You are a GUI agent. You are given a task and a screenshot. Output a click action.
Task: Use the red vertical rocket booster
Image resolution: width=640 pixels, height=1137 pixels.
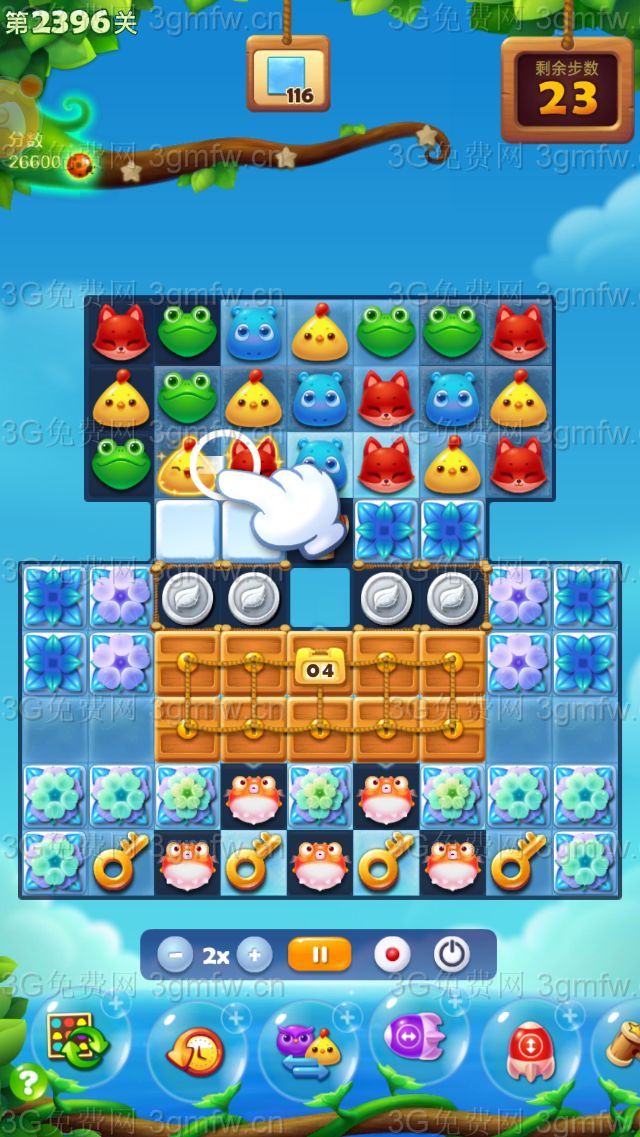click(530, 1046)
